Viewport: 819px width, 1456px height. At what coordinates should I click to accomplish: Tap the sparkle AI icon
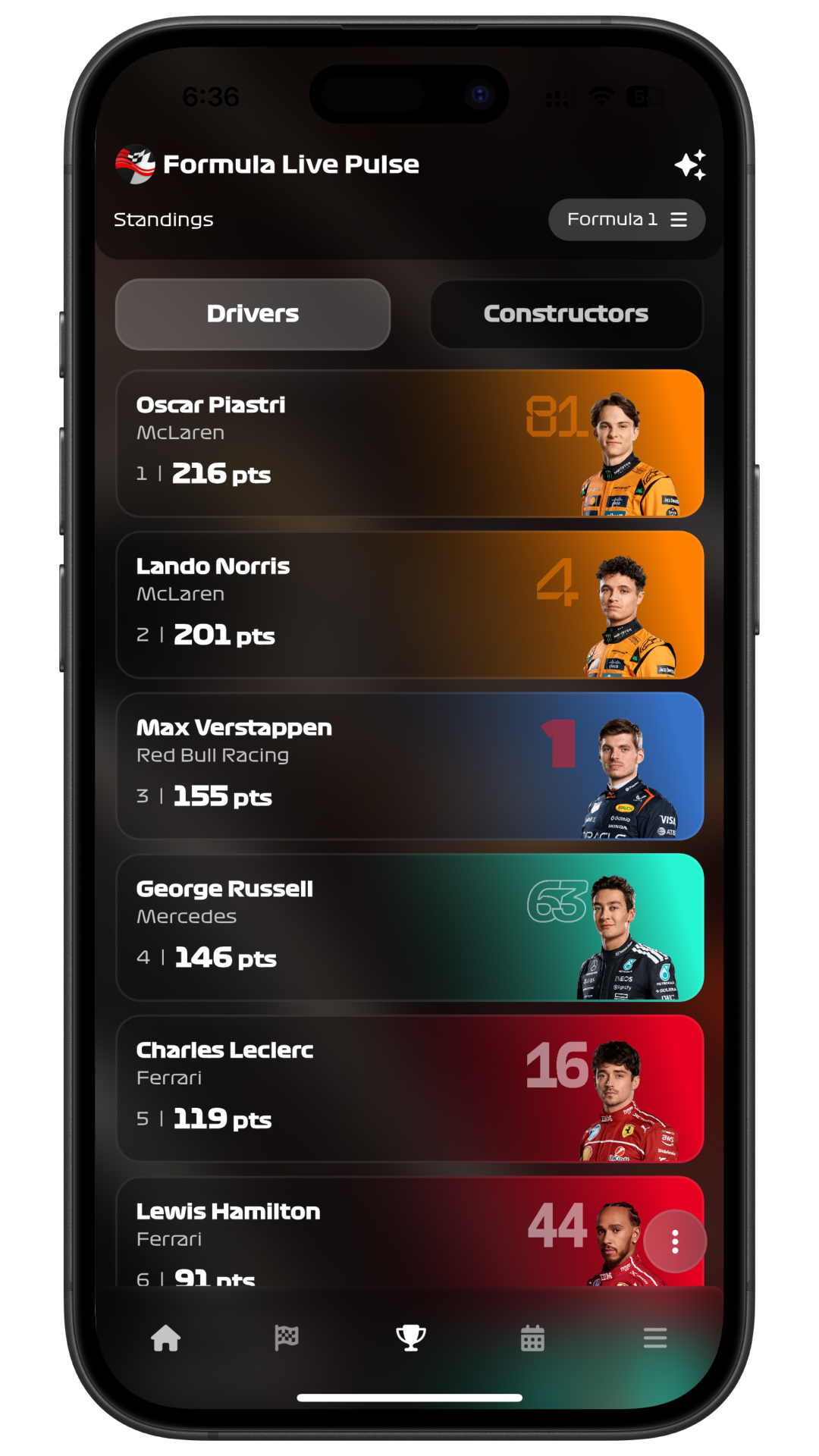click(690, 165)
